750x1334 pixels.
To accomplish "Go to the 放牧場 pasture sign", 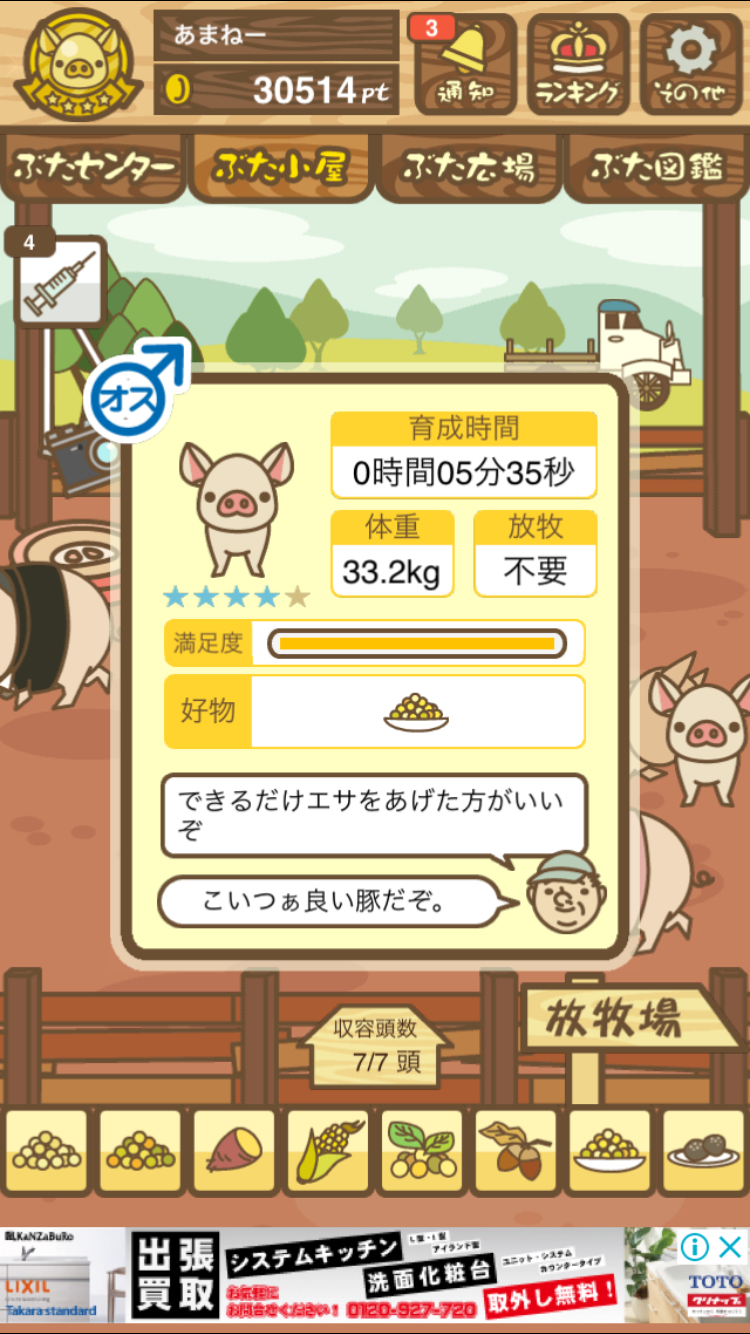I will pos(614,1018).
